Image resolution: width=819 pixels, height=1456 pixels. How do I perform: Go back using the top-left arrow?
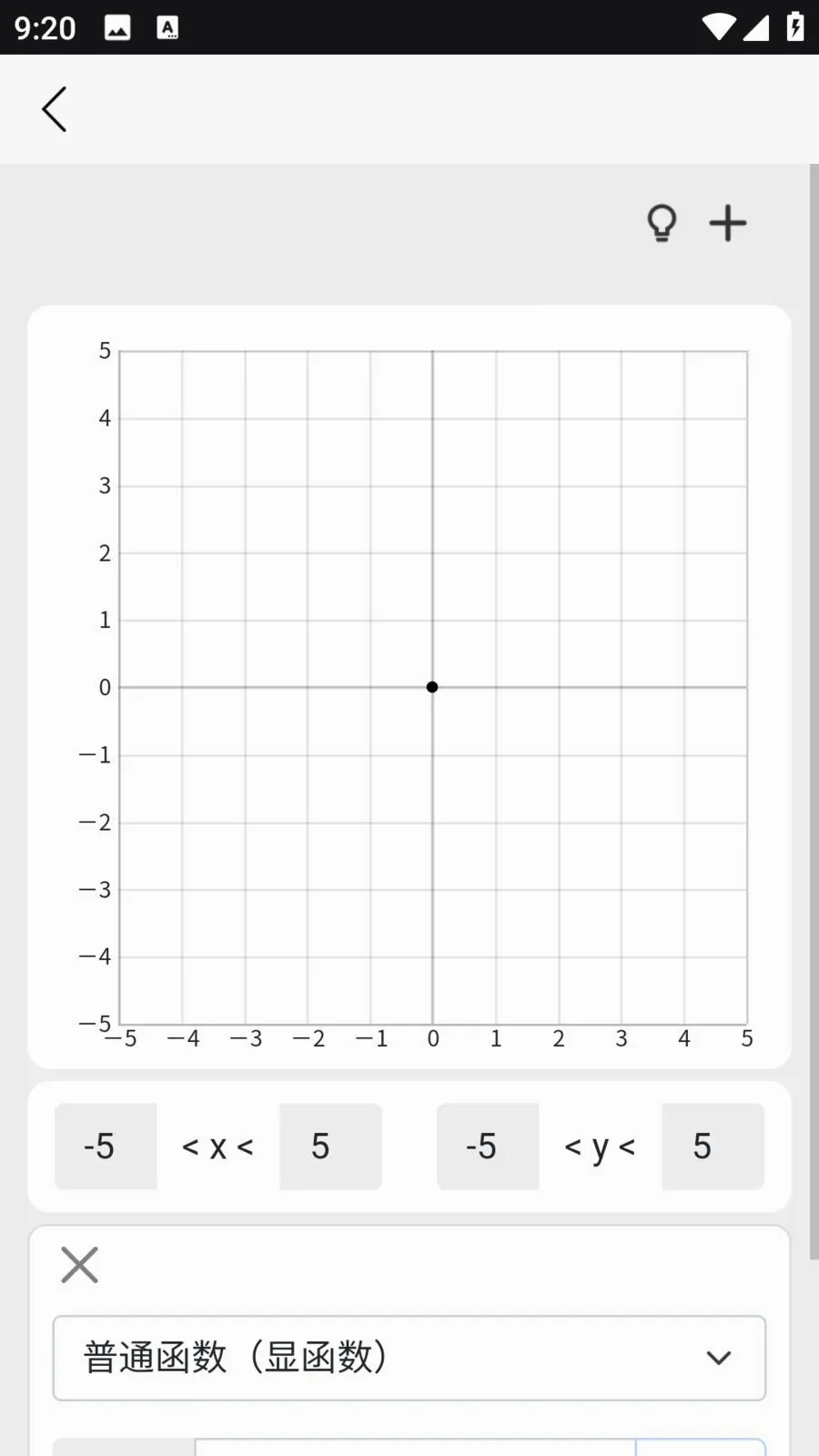[55, 109]
